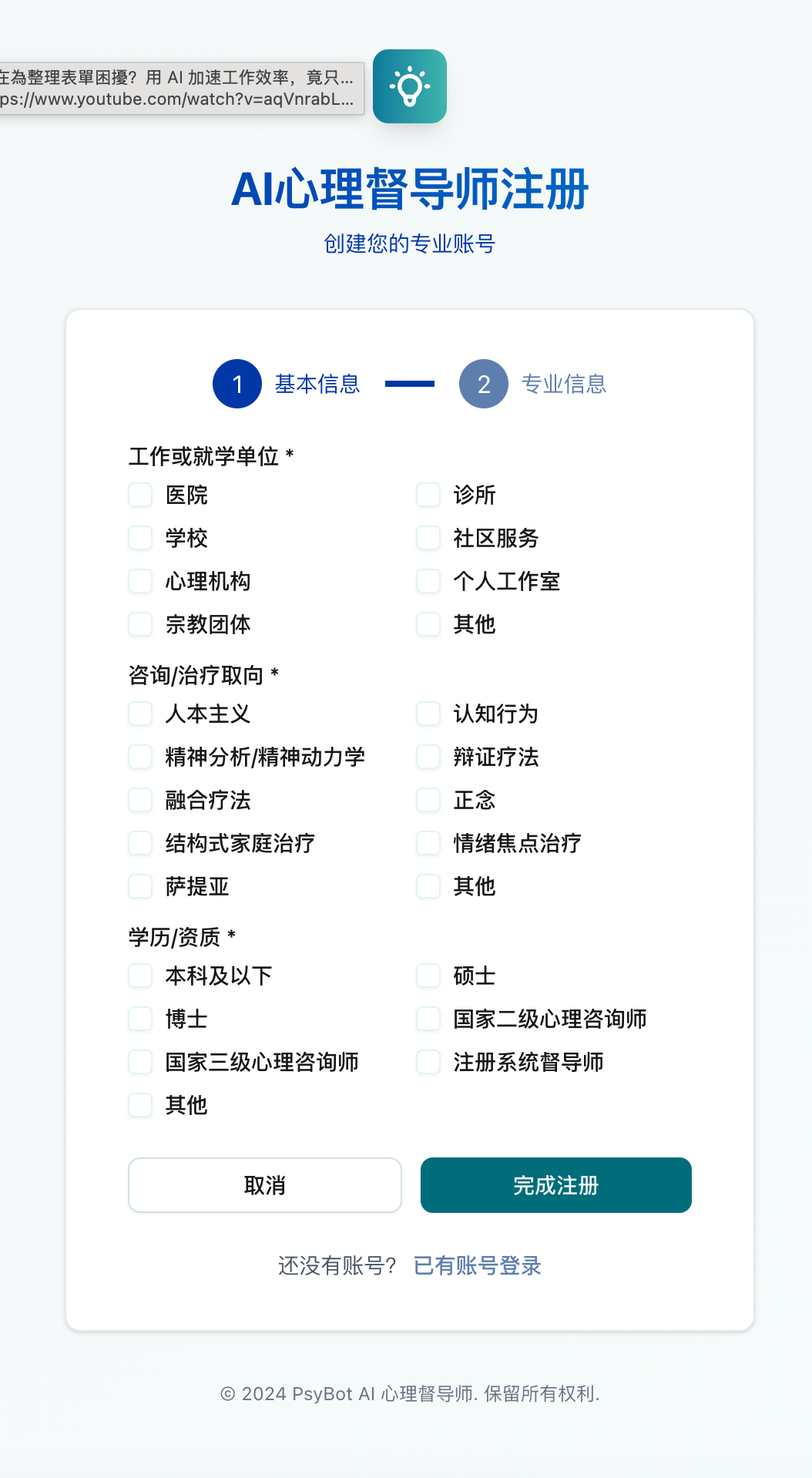
Task: Check 心理机构 under work unit
Action: pos(139,581)
